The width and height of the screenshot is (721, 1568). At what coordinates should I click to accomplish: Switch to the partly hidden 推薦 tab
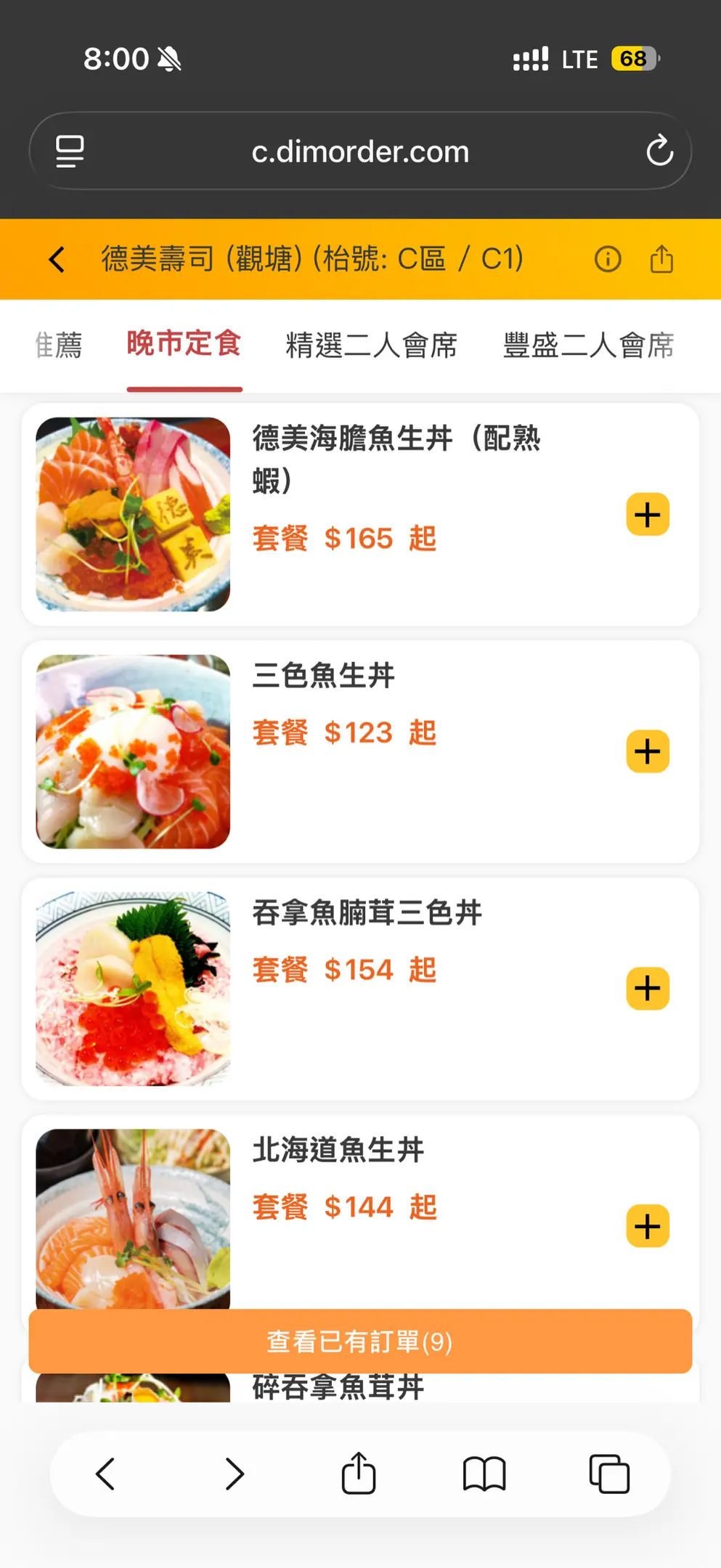click(58, 346)
